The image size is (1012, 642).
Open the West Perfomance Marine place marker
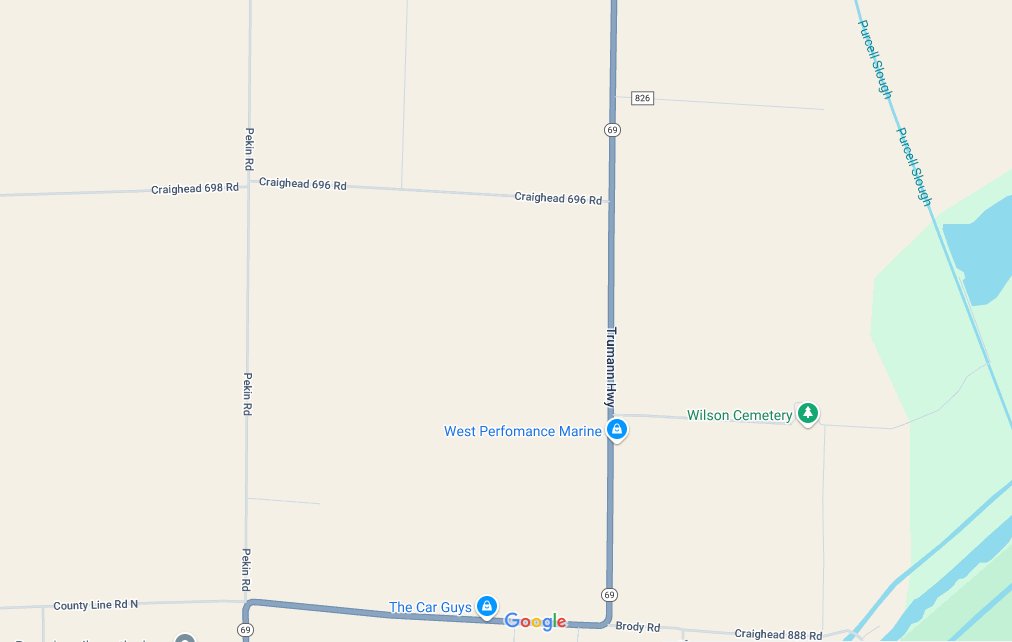(617, 430)
